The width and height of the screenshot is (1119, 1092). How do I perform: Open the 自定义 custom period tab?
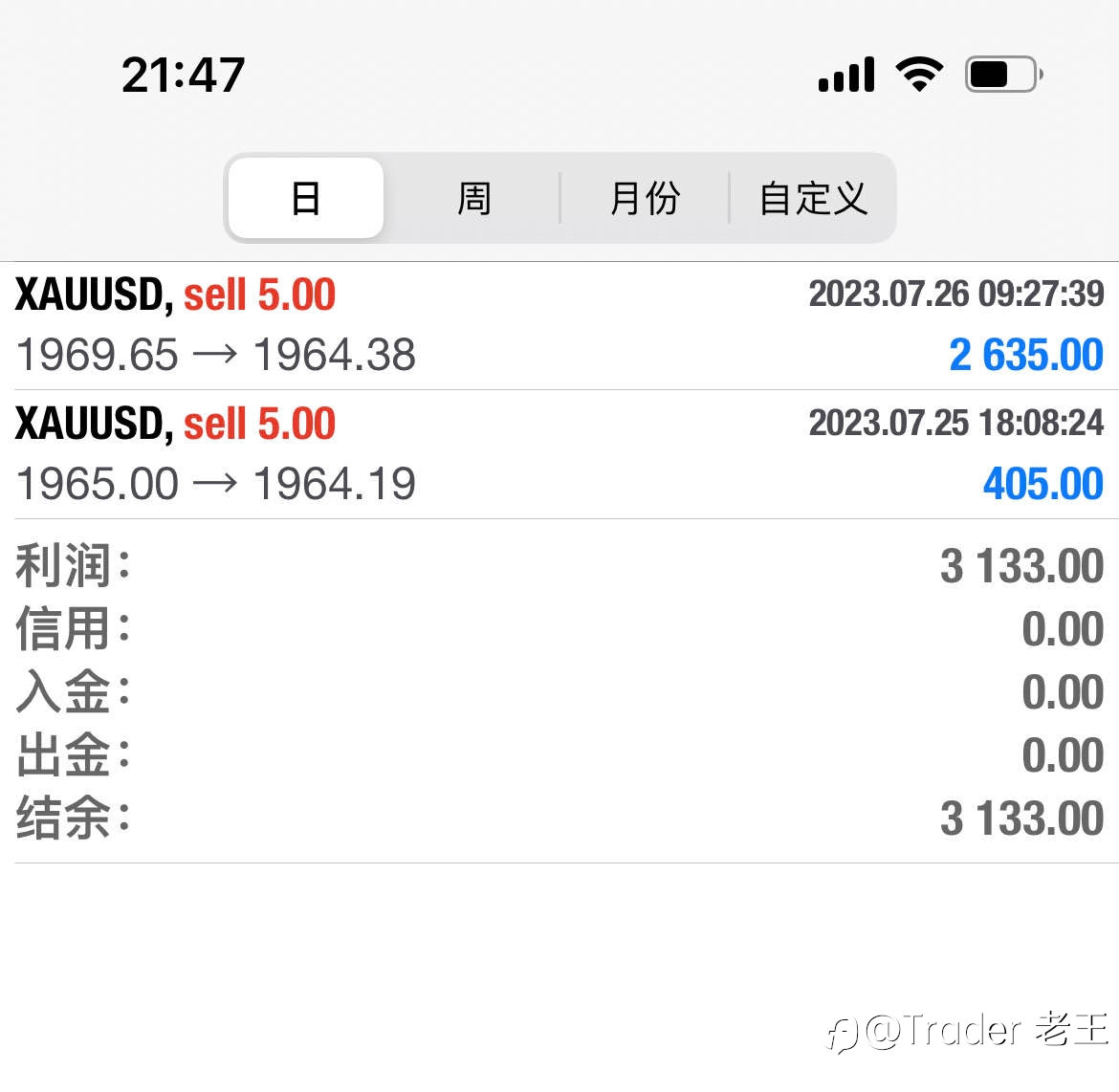pyautogui.click(x=812, y=198)
